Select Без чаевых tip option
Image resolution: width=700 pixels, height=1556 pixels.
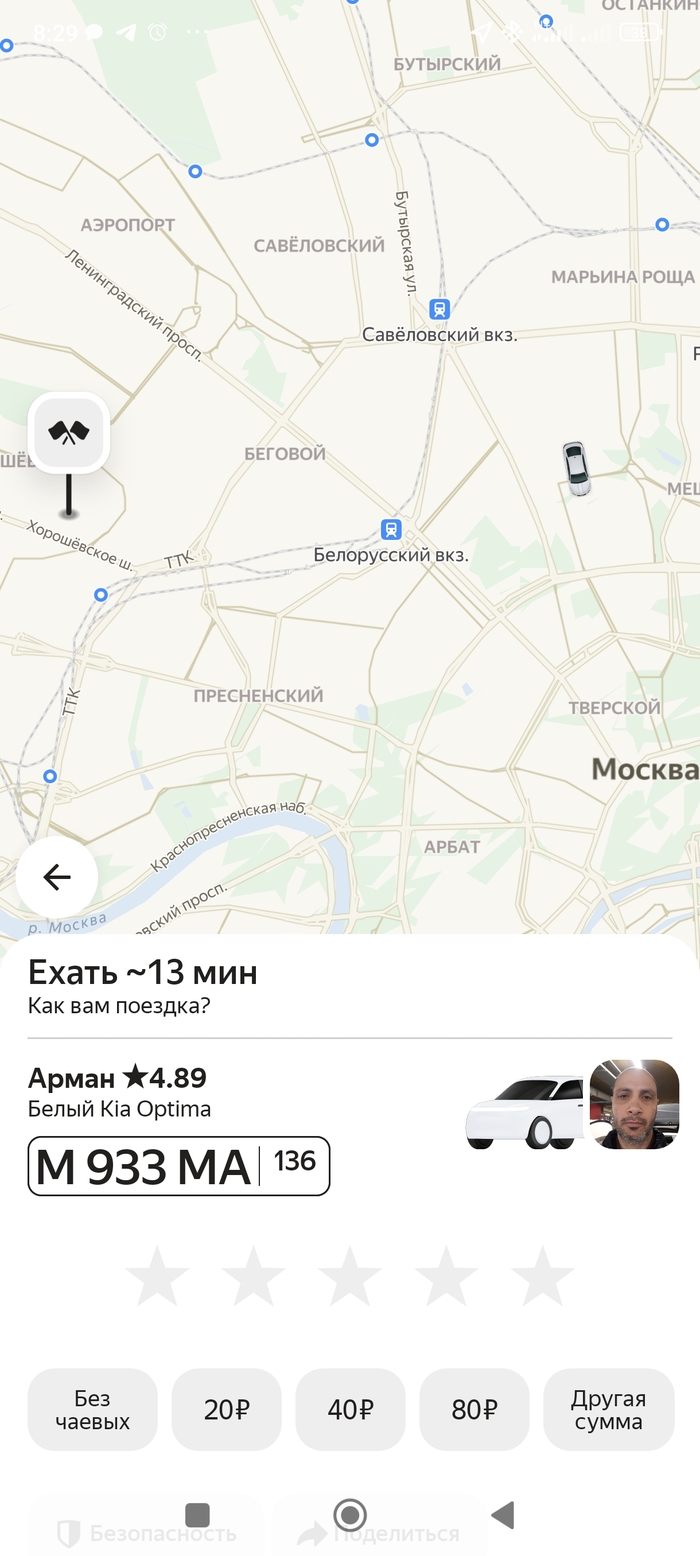pos(92,1409)
